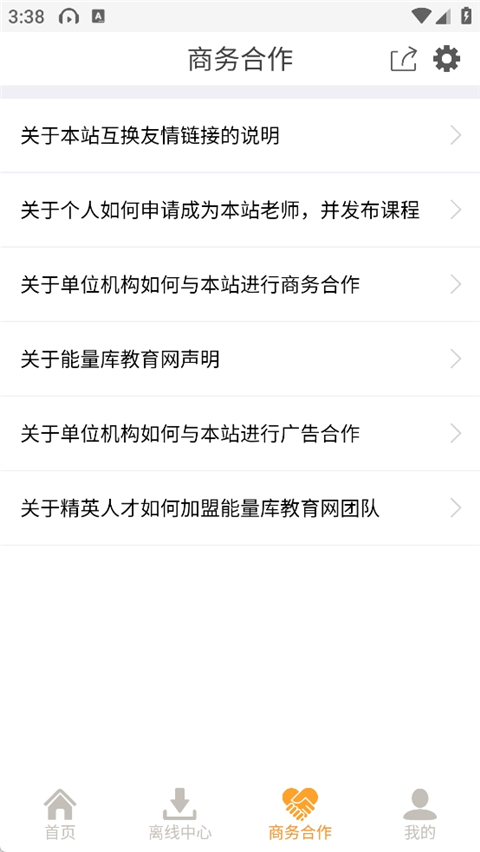This screenshot has height=852, width=480.
Task: Go to the 离线中心 tab
Action: 180,814
